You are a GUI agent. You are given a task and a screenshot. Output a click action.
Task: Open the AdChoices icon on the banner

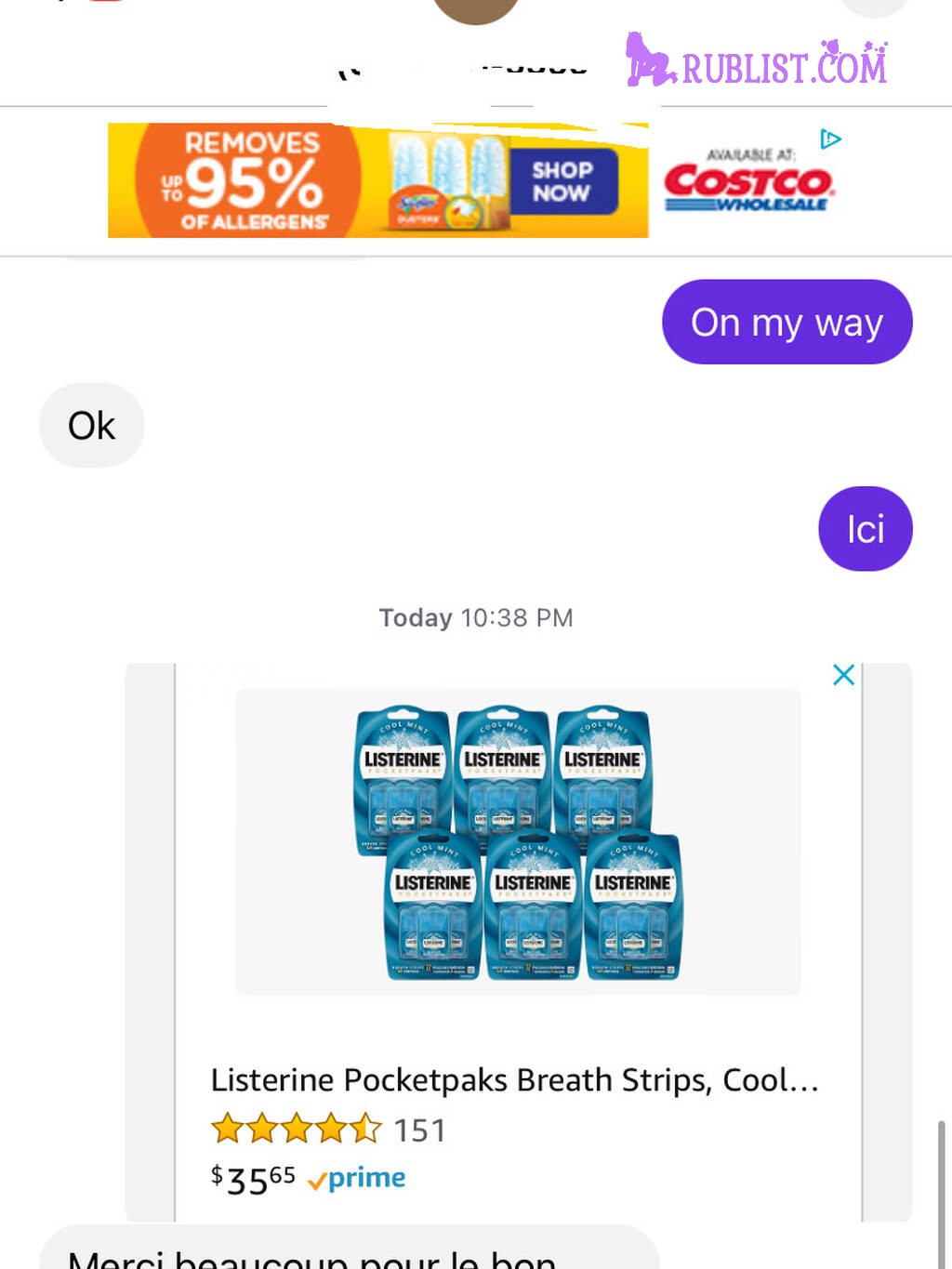coord(830,139)
